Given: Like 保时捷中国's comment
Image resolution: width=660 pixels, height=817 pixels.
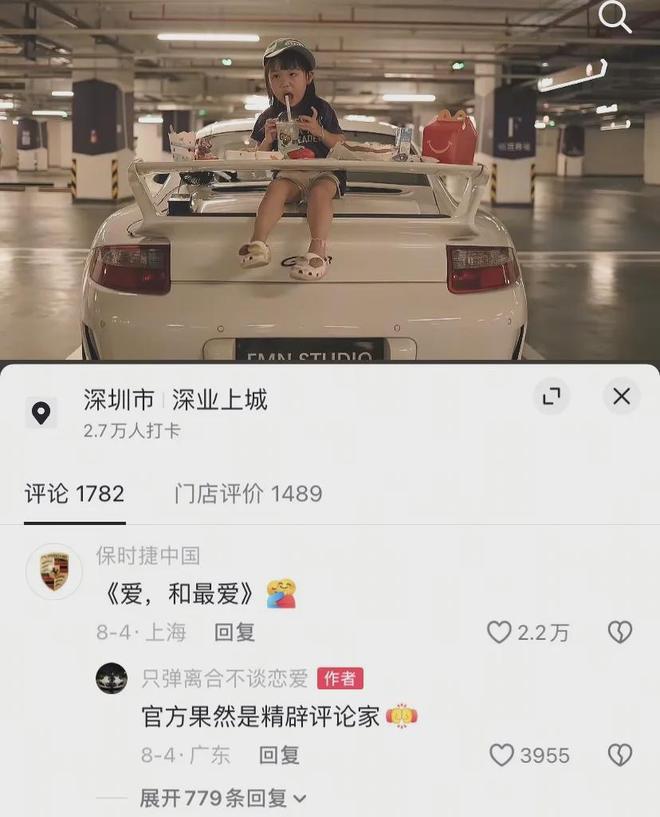Looking at the screenshot, I should click(x=500, y=632).
